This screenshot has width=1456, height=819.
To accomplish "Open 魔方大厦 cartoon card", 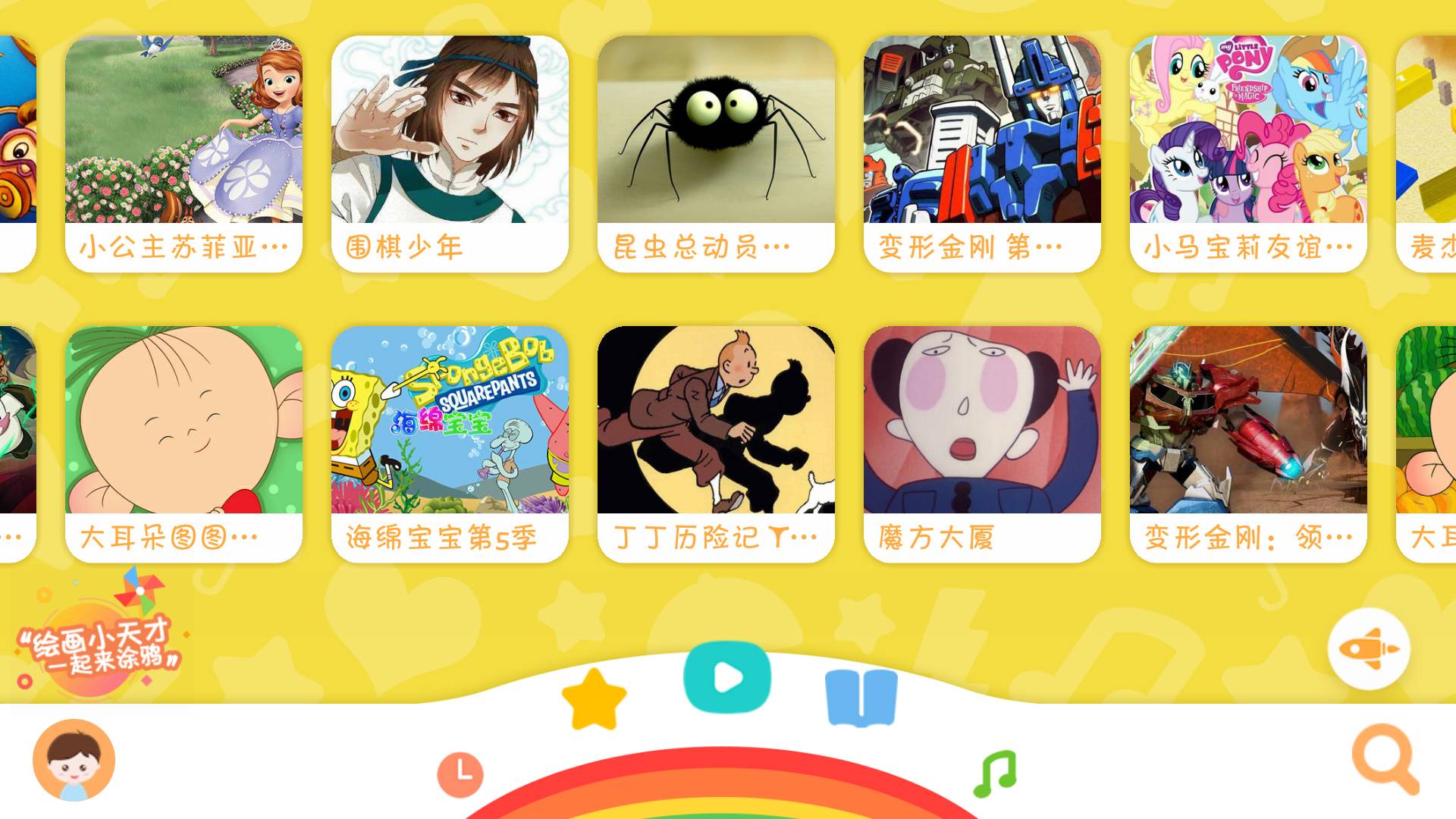I will tap(982, 444).
